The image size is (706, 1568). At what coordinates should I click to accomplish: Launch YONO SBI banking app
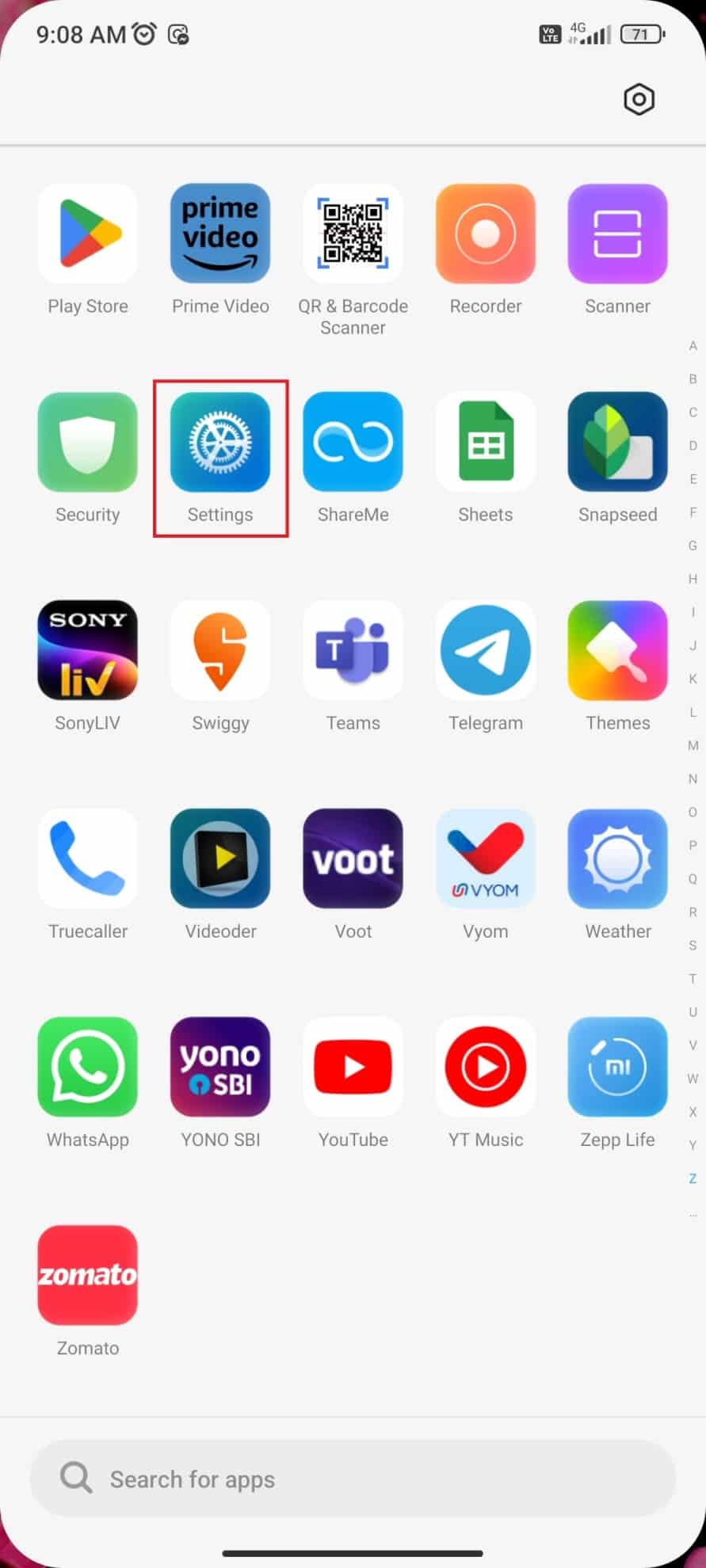(x=220, y=1067)
